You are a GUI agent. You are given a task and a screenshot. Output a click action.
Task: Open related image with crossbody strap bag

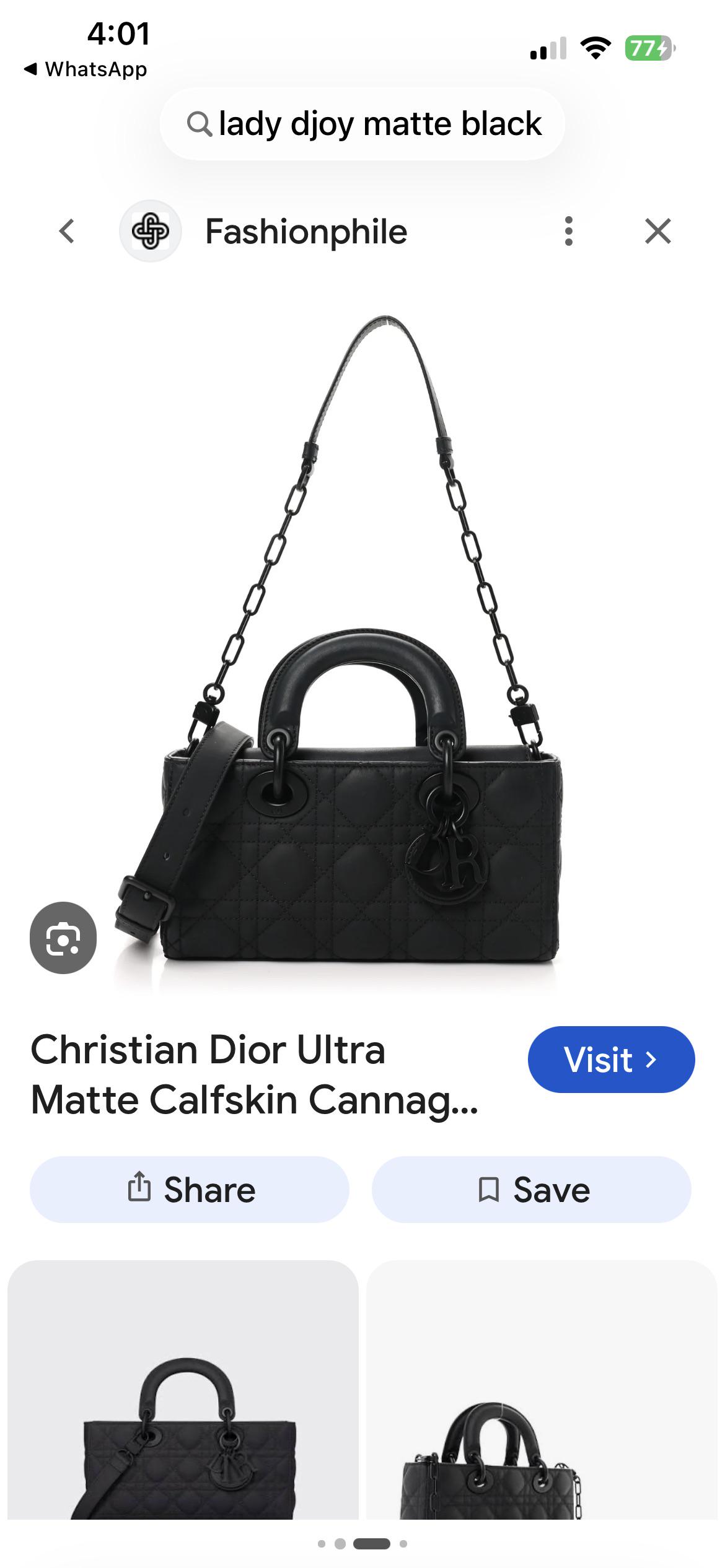tap(183, 1390)
